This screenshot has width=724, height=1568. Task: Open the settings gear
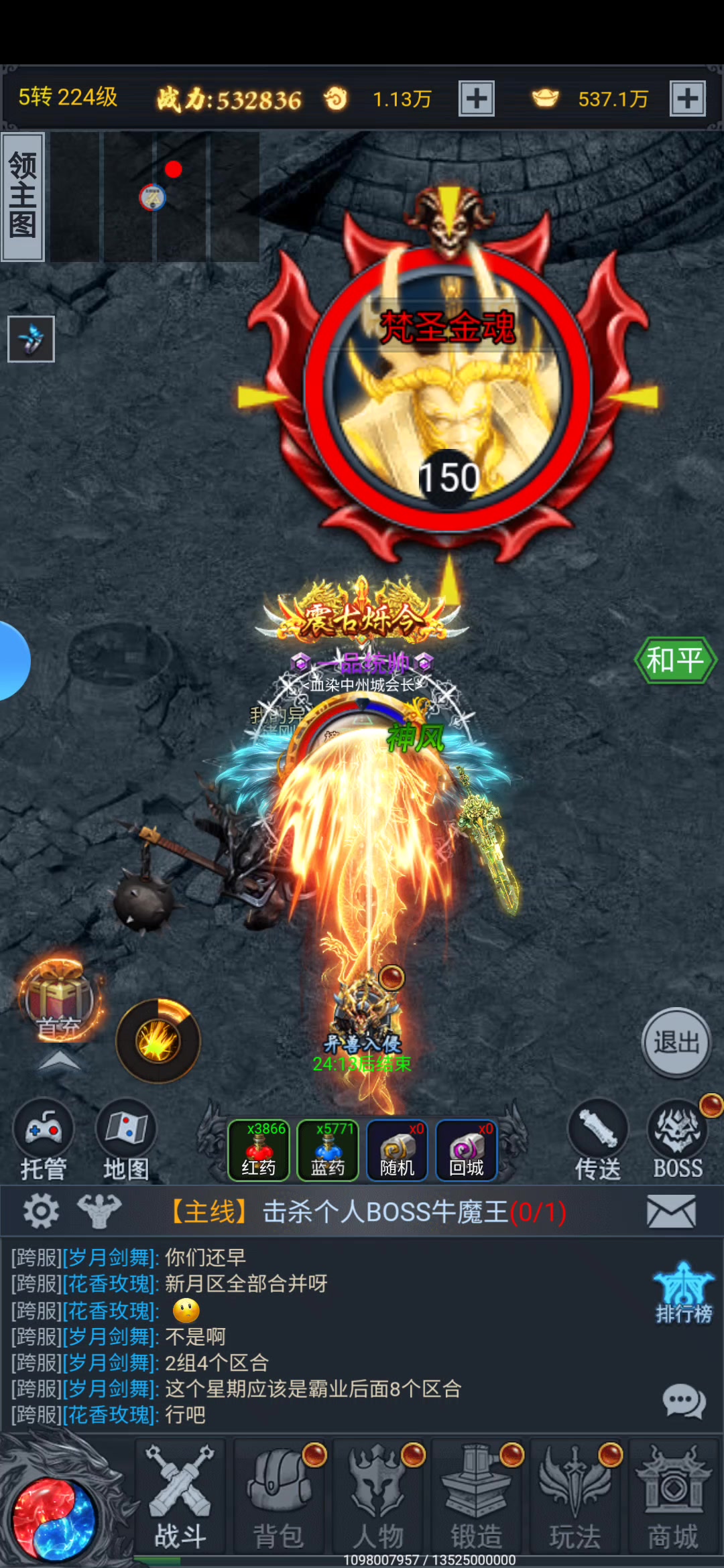[41, 1212]
